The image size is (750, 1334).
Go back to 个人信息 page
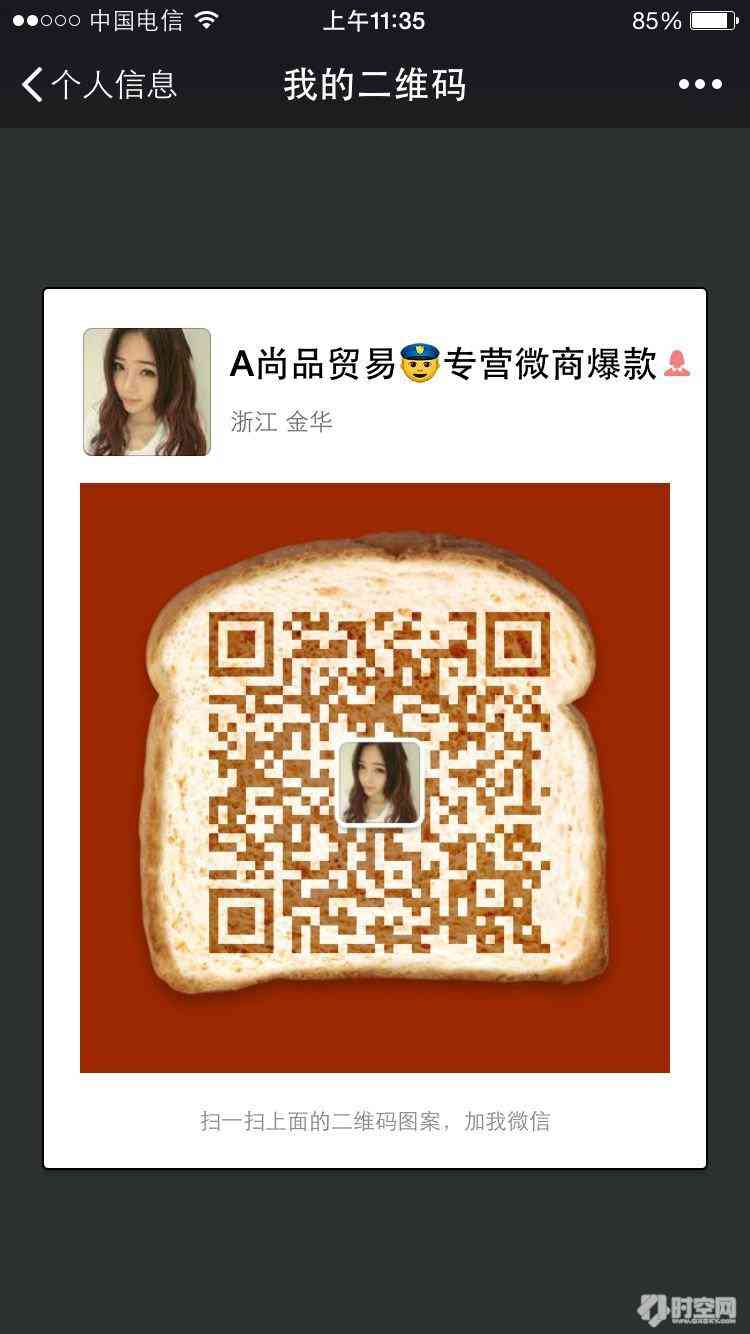[x=98, y=85]
